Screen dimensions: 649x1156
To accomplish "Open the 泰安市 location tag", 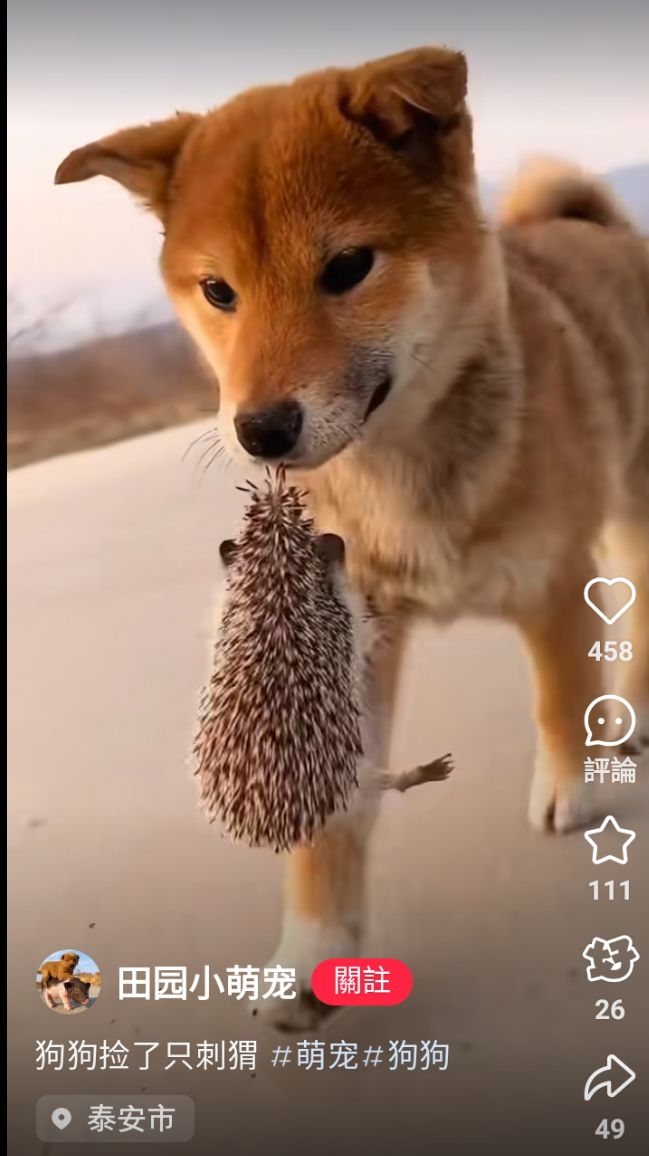I will pyautogui.click(x=115, y=1118).
